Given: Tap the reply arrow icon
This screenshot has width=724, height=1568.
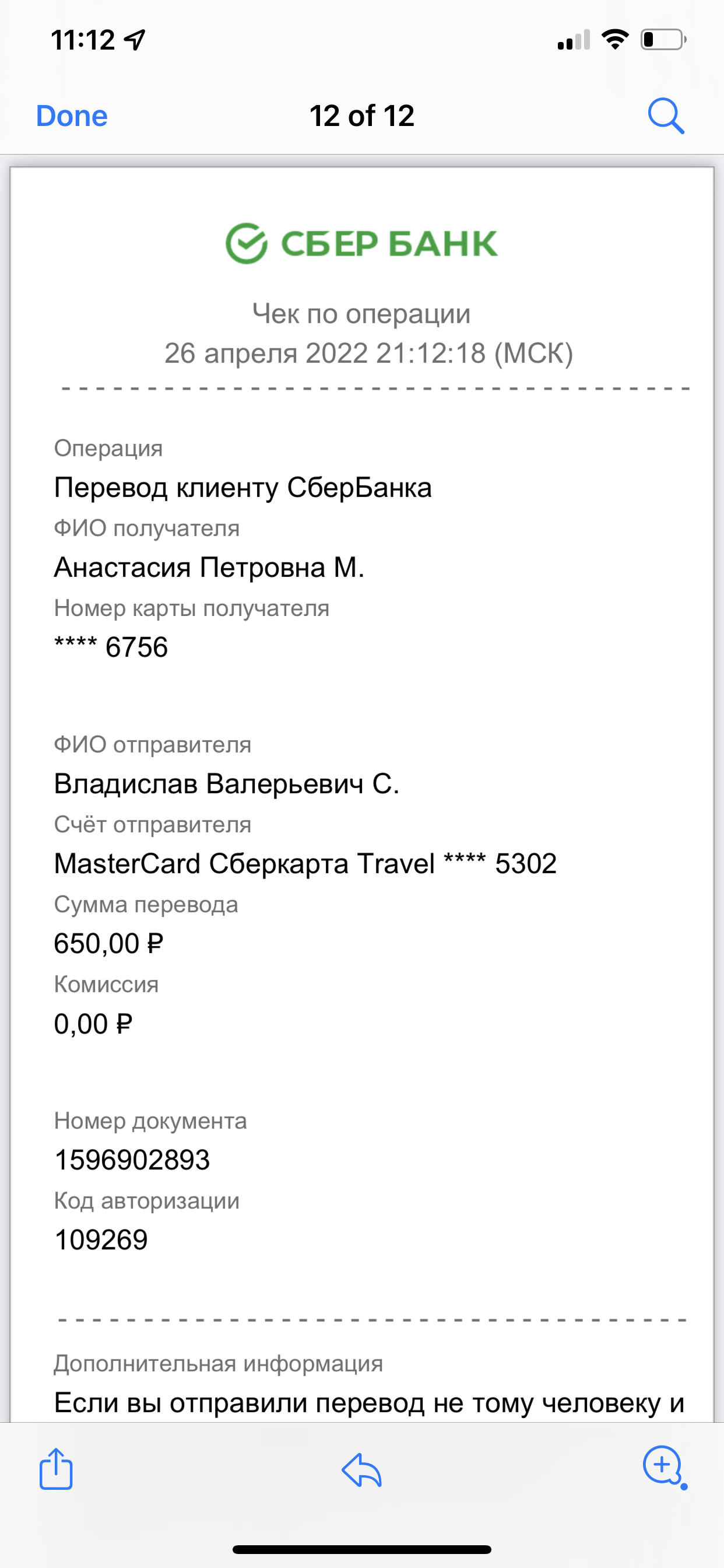Looking at the screenshot, I should click(362, 1470).
